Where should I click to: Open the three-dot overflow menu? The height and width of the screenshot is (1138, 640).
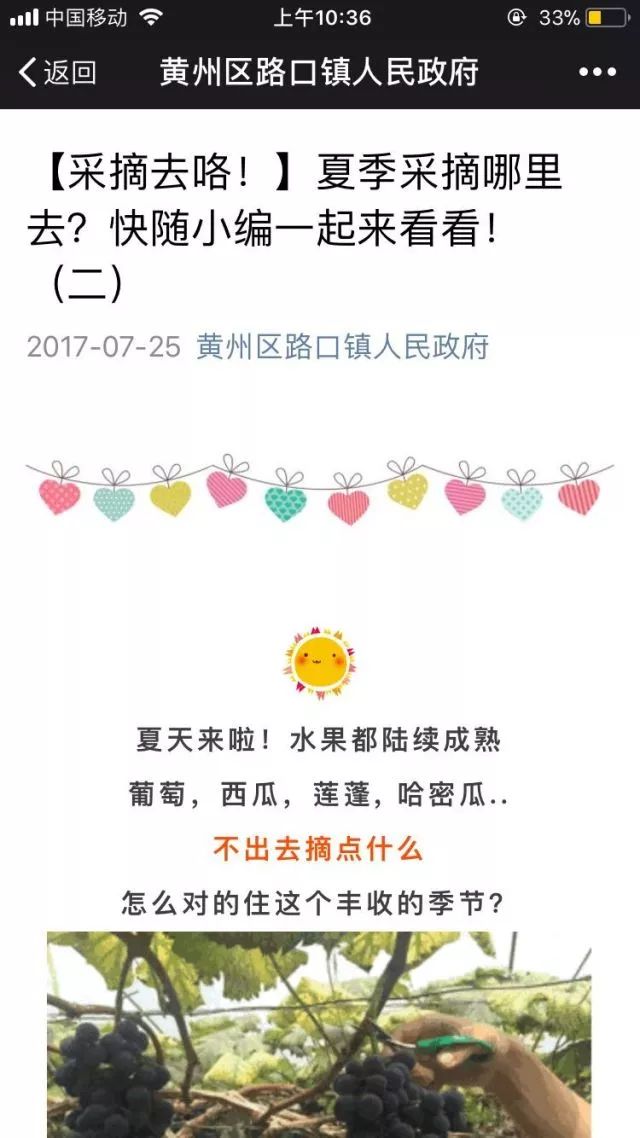coord(597,72)
